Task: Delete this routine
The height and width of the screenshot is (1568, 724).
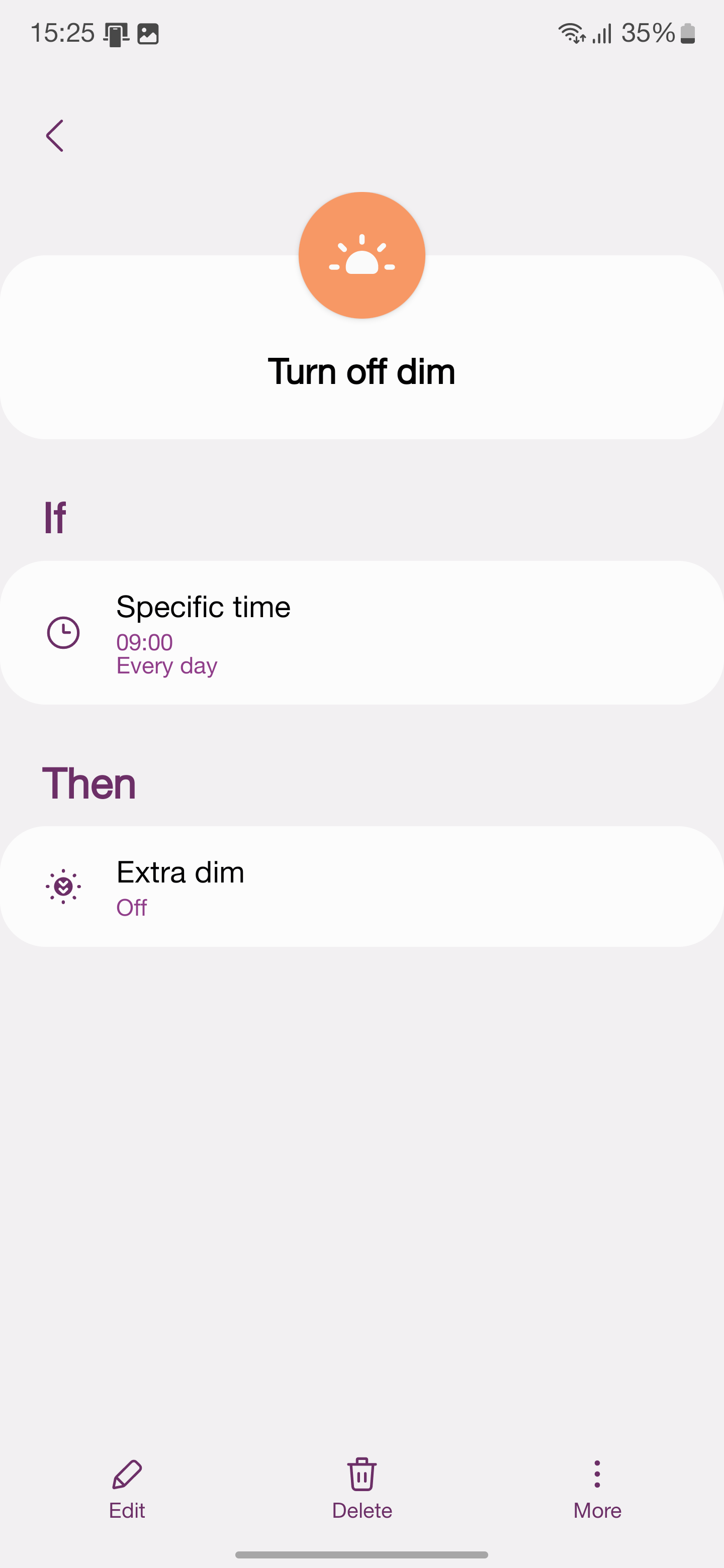Action: [361, 1488]
